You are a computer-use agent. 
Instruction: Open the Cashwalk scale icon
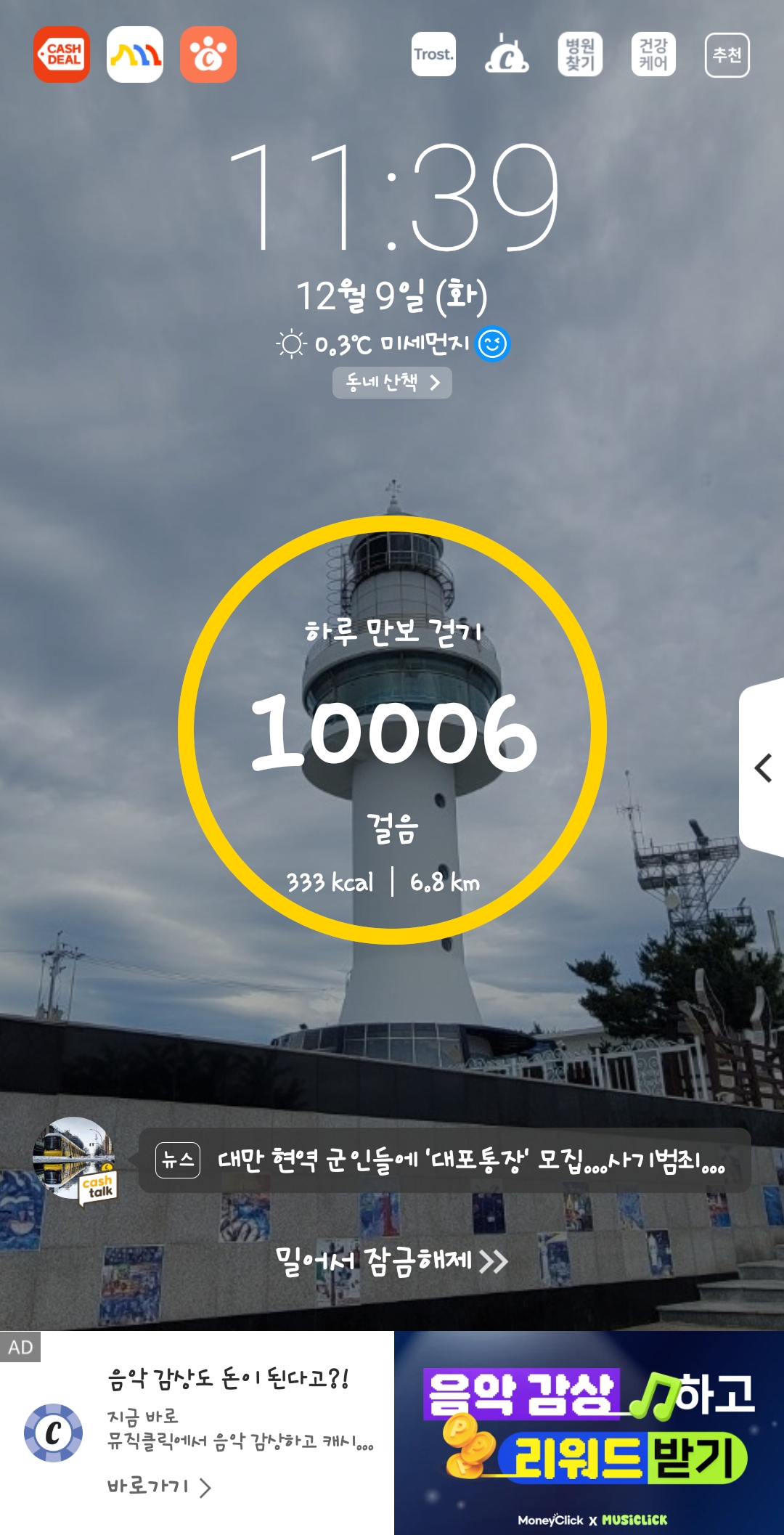tap(507, 54)
